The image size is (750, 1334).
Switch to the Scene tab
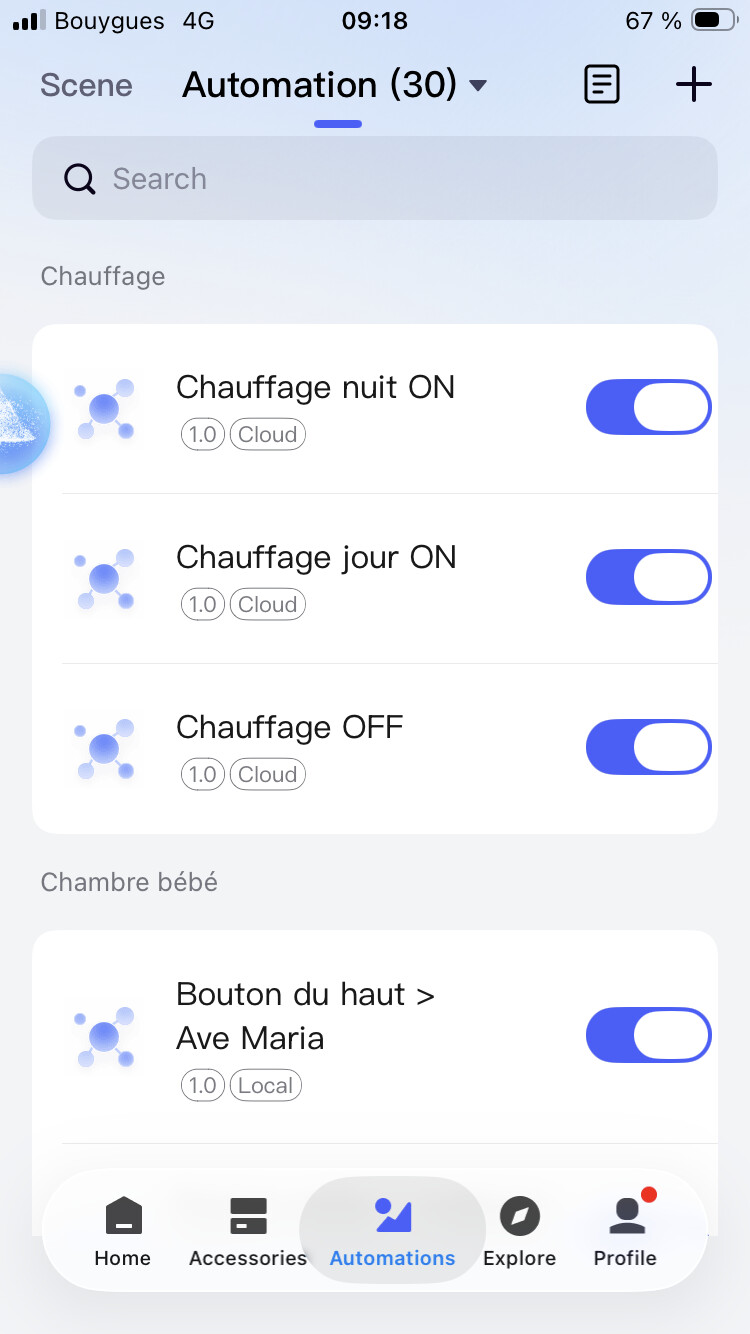tap(86, 86)
